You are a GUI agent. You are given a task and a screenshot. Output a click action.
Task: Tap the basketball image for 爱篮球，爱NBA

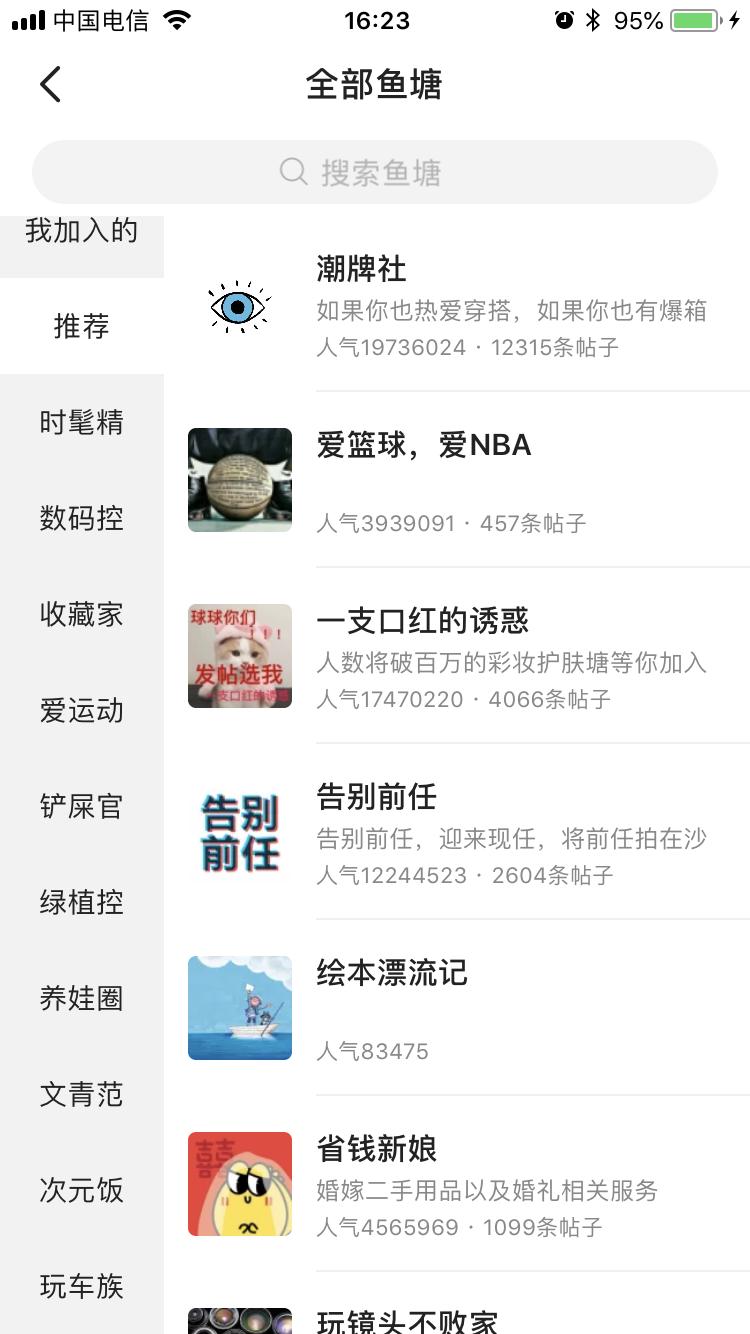pos(239,480)
